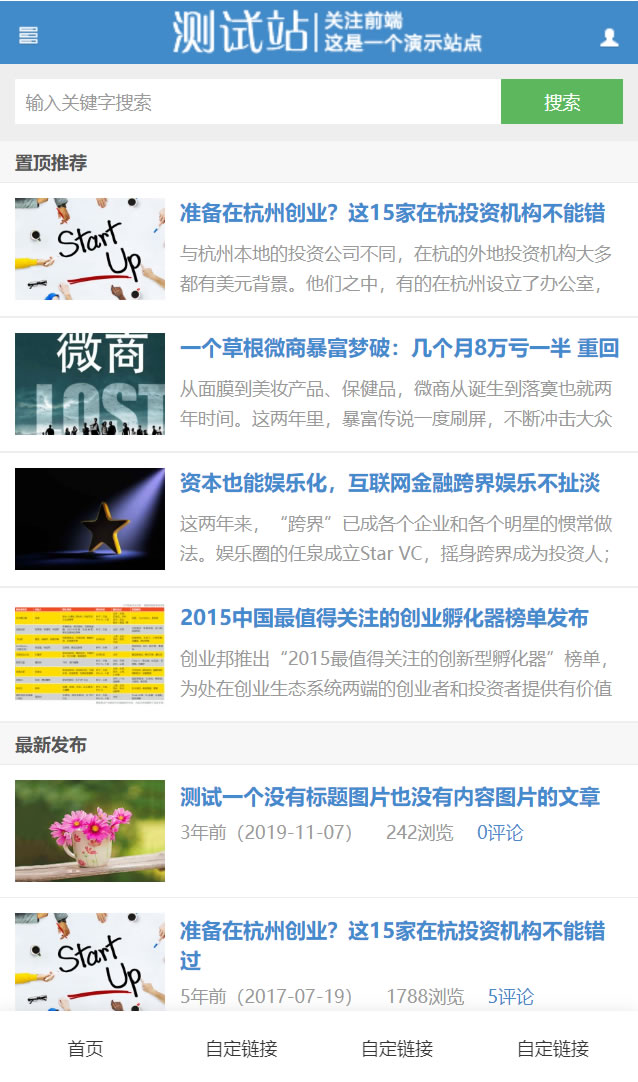Tap the pink flowers thumbnail
Viewport: 638px width, 1082px height.
pos(90,831)
